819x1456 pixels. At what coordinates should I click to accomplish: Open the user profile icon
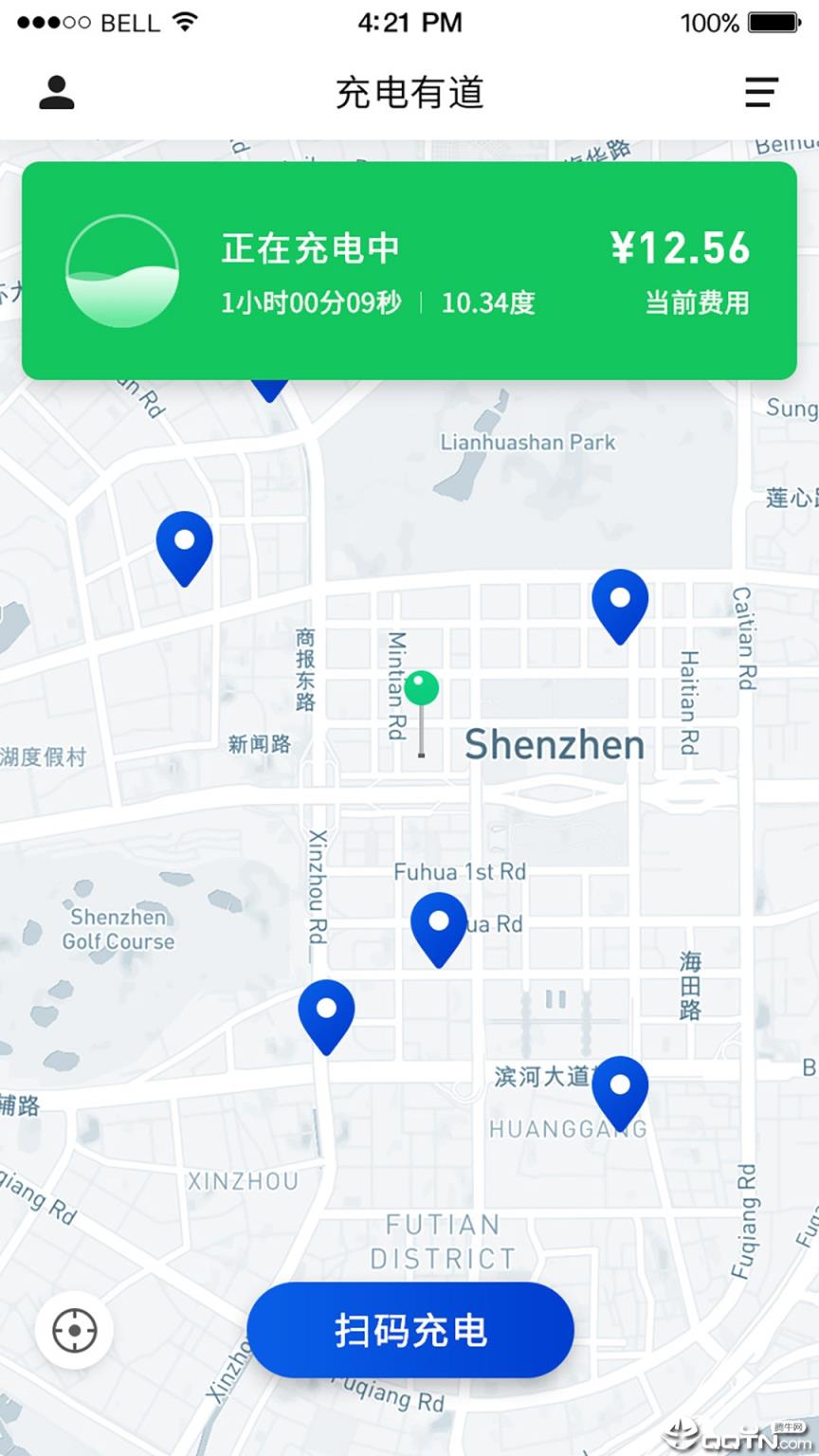click(56, 92)
